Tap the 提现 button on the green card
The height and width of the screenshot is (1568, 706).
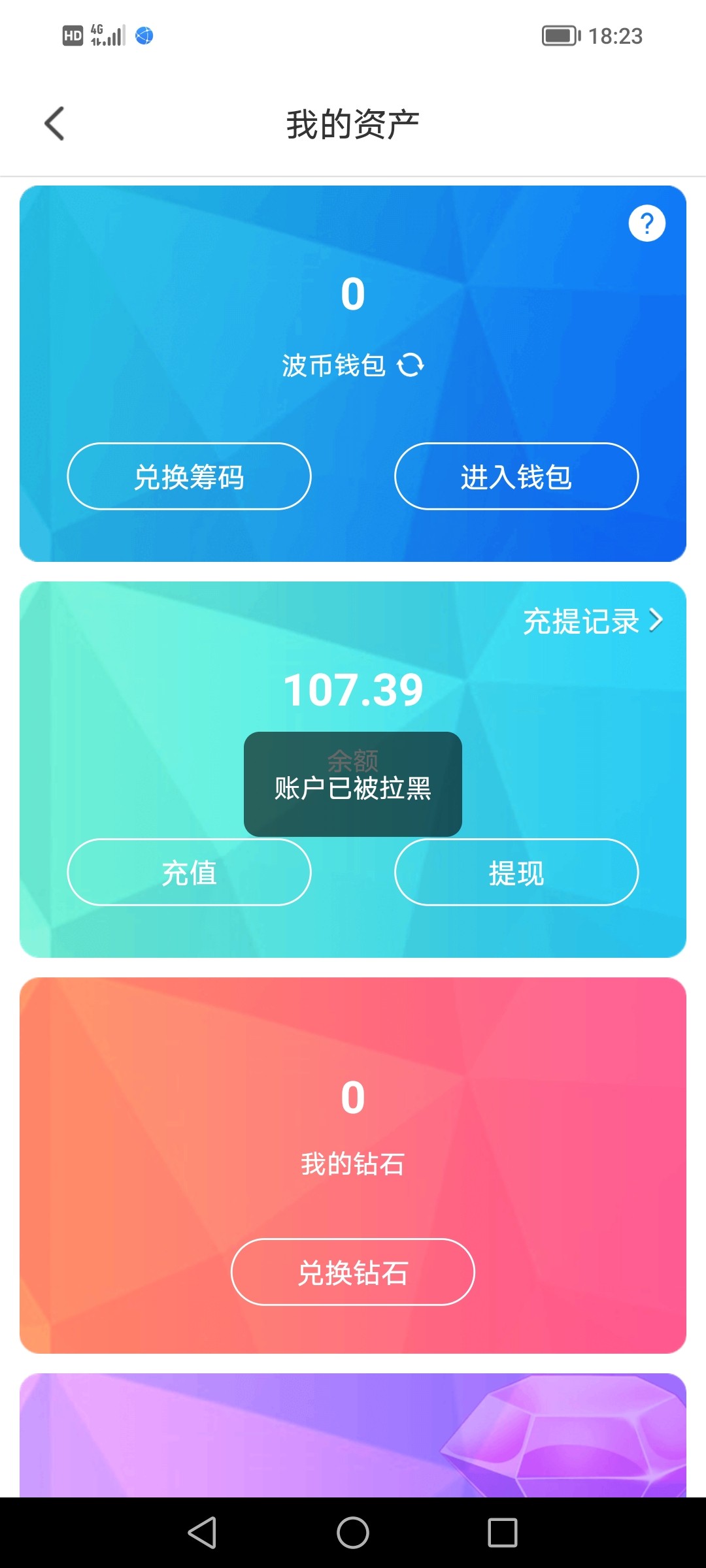click(x=516, y=872)
